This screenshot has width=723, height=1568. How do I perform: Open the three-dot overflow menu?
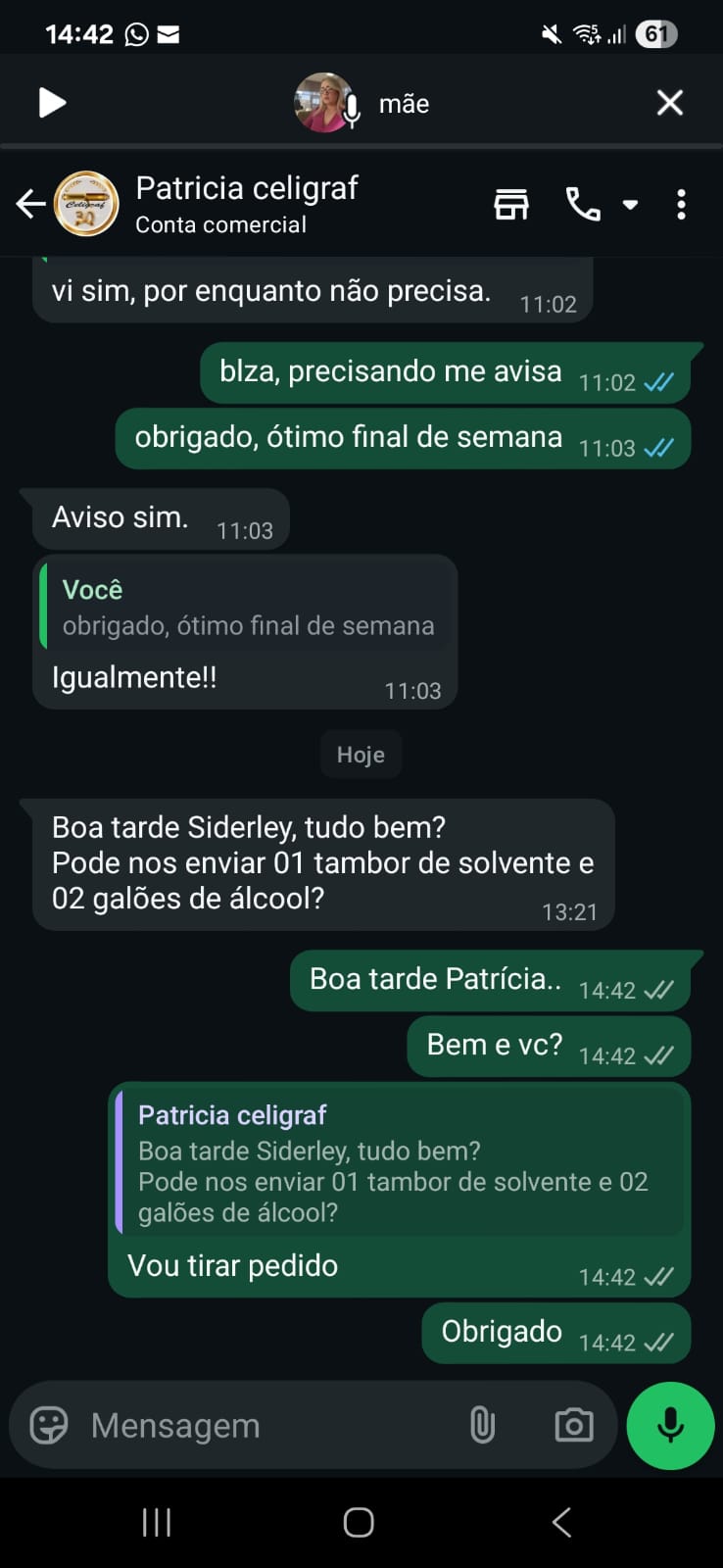[682, 205]
